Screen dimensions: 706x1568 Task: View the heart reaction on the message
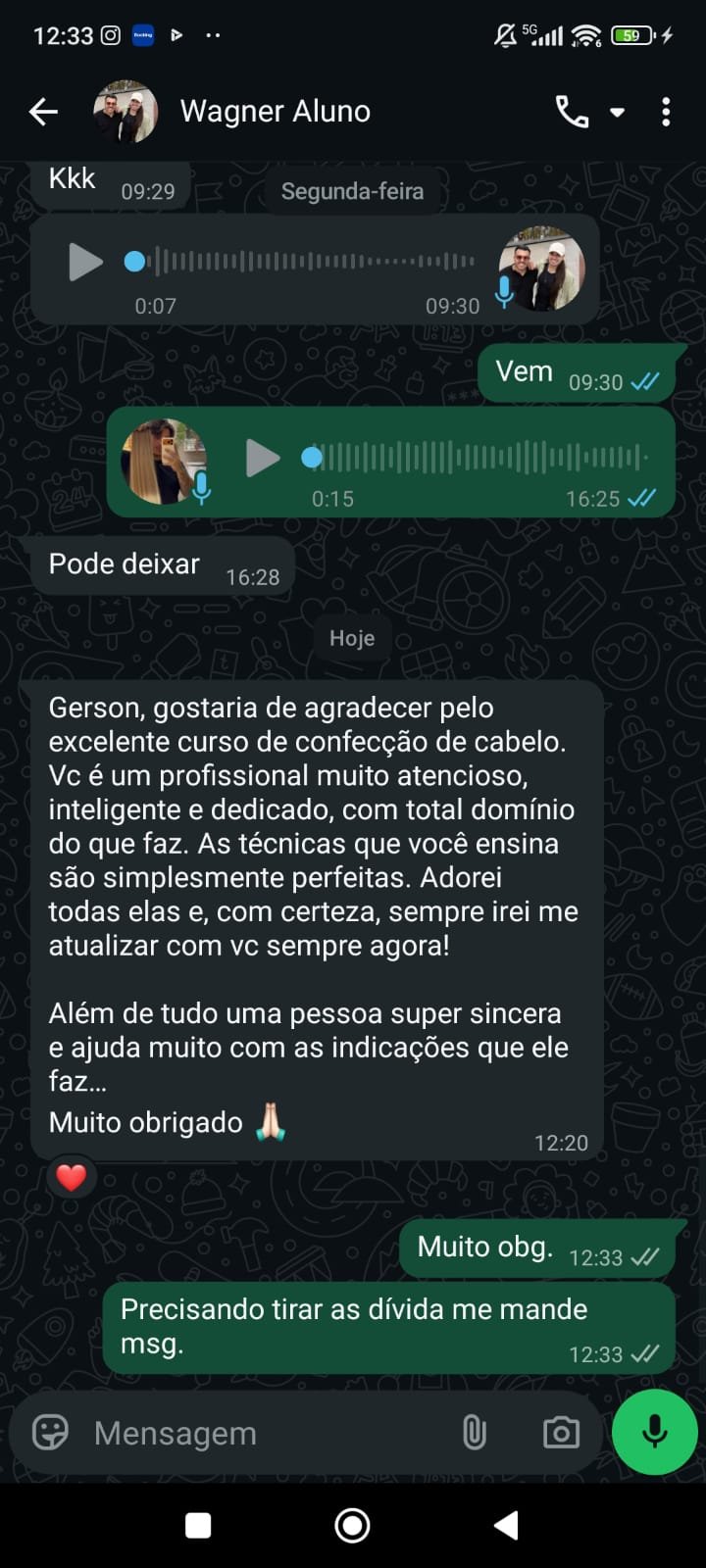click(71, 1177)
